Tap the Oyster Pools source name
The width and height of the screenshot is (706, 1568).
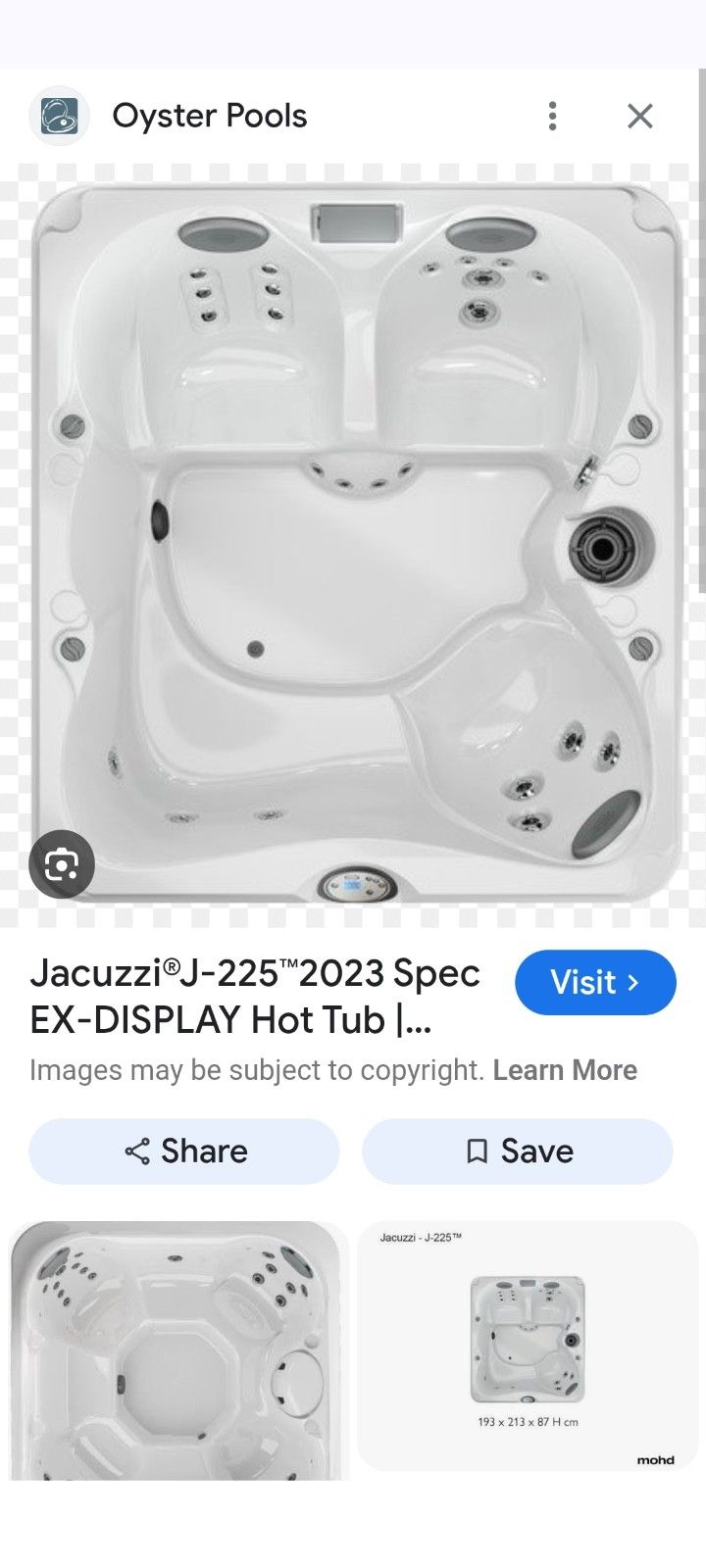210,116
